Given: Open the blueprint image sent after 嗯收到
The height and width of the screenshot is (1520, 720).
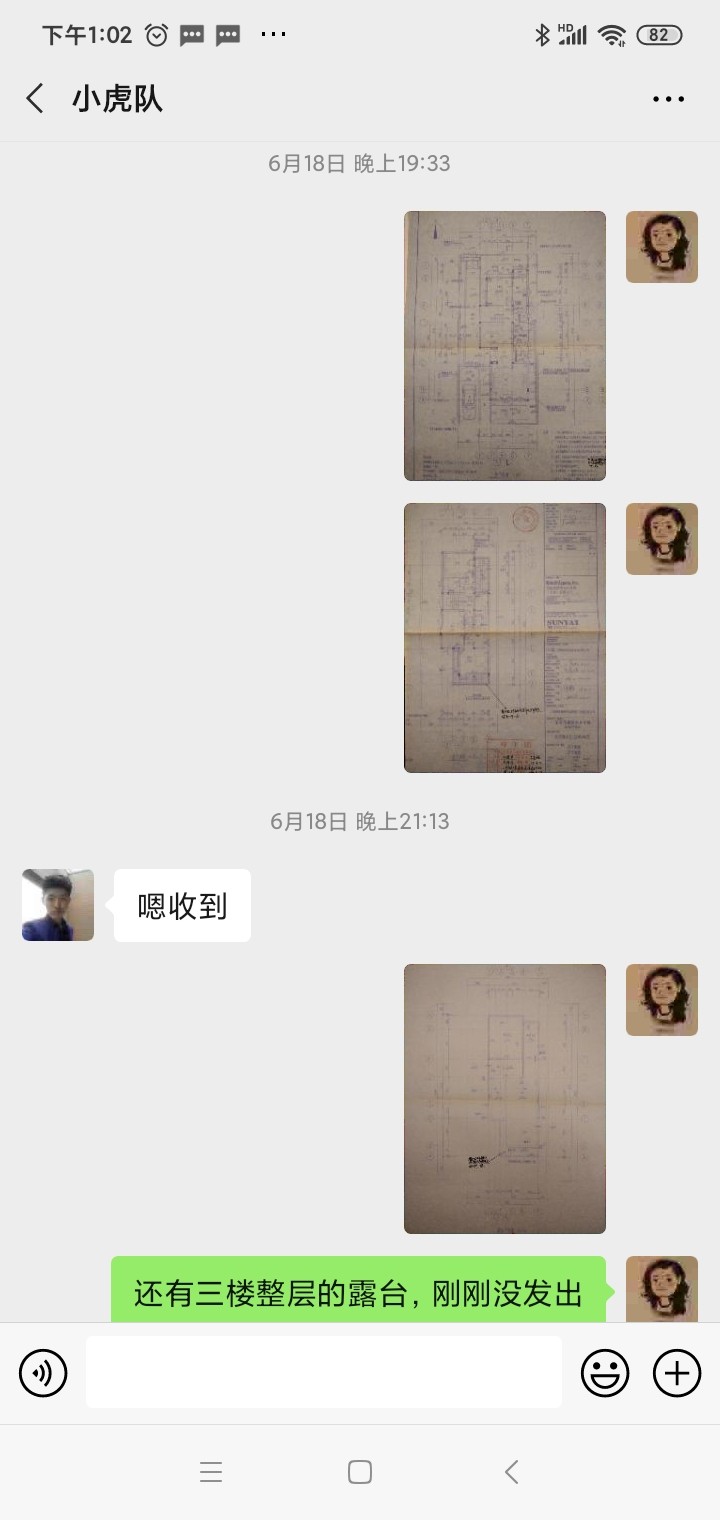Looking at the screenshot, I should (505, 1099).
